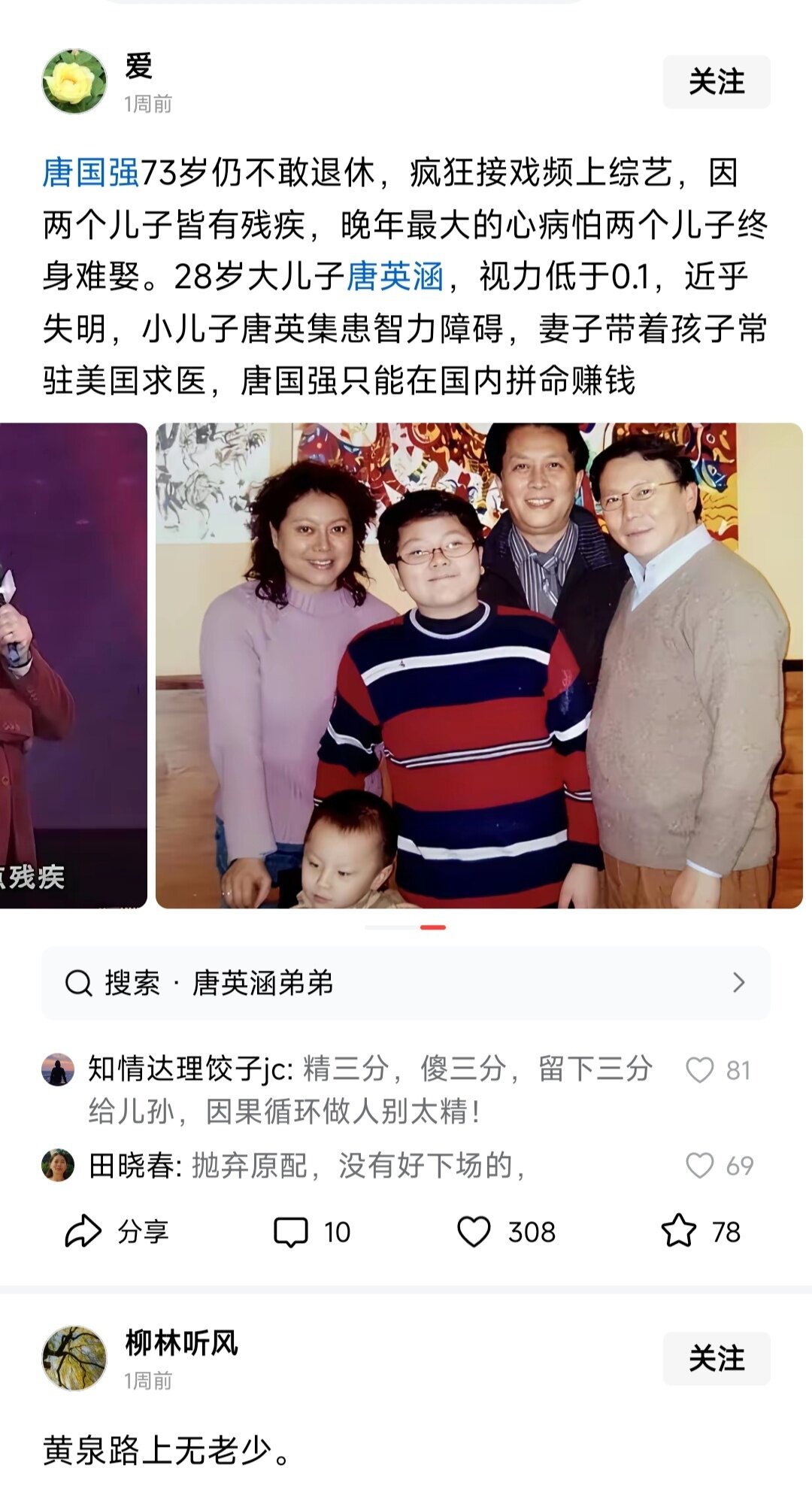
Task: Follow the user 柳林听风
Action: [716, 1359]
